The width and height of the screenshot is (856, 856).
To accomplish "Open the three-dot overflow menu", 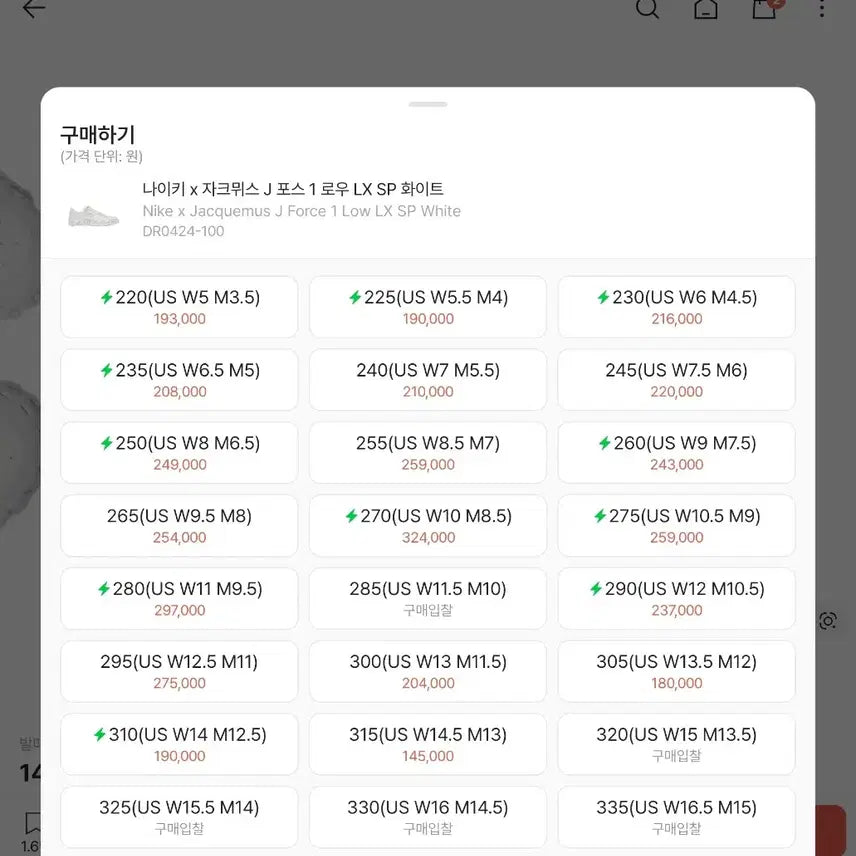I will pyautogui.click(x=821, y=9).
